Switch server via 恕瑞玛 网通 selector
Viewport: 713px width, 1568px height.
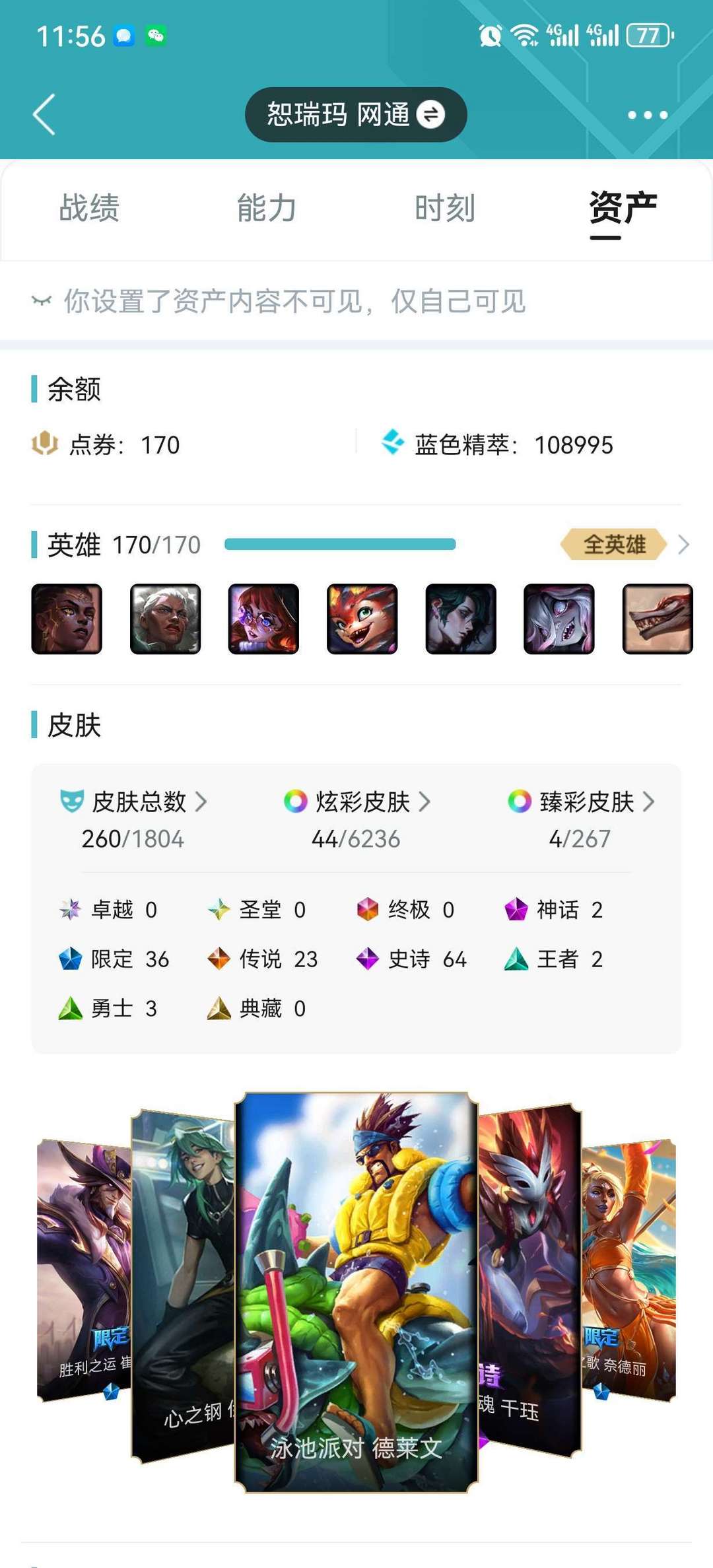[x=356, y=115]
